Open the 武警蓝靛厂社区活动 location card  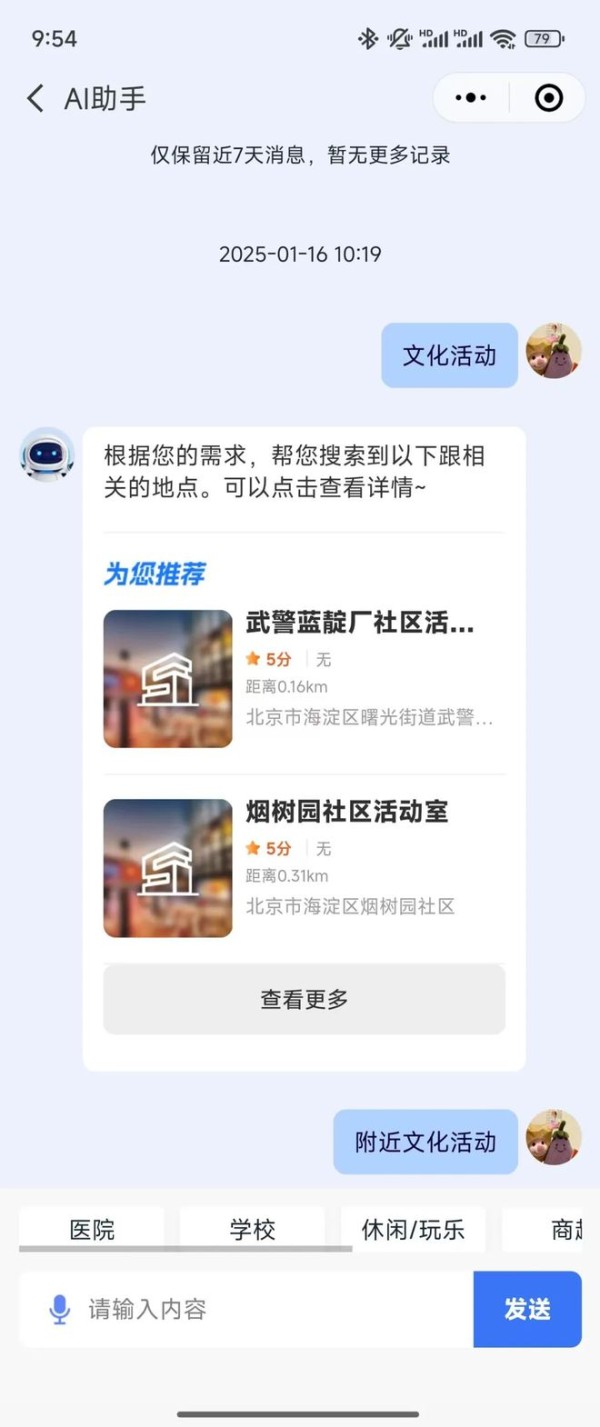(303, 678)
